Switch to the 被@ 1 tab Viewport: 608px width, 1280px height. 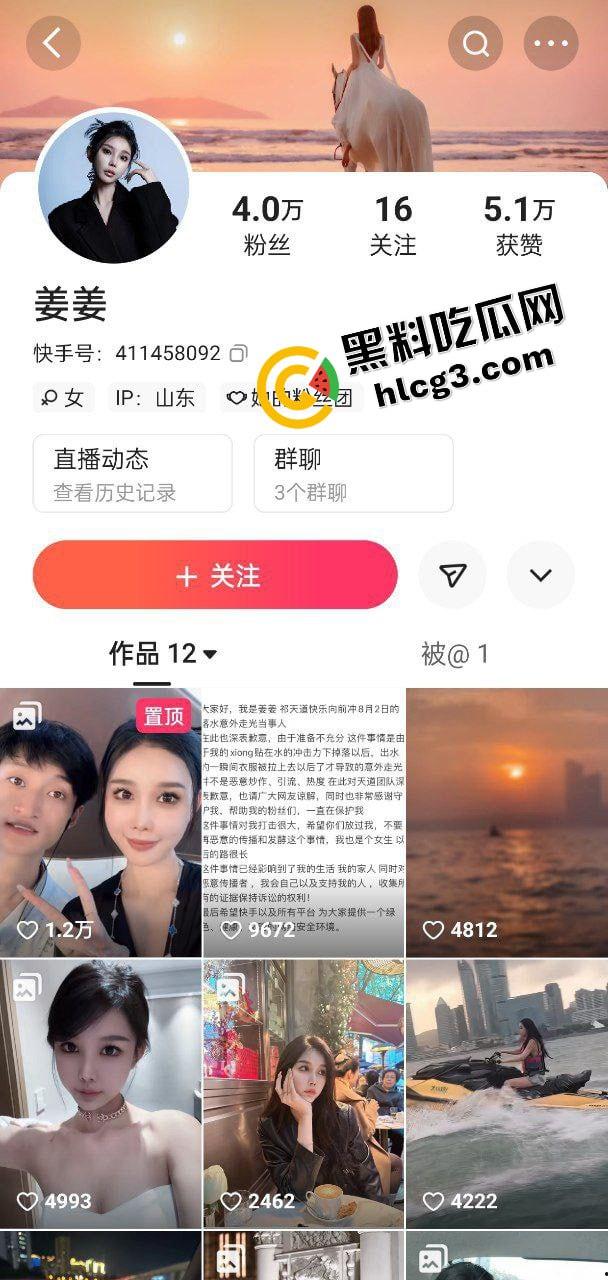click(x=455, y=655)
